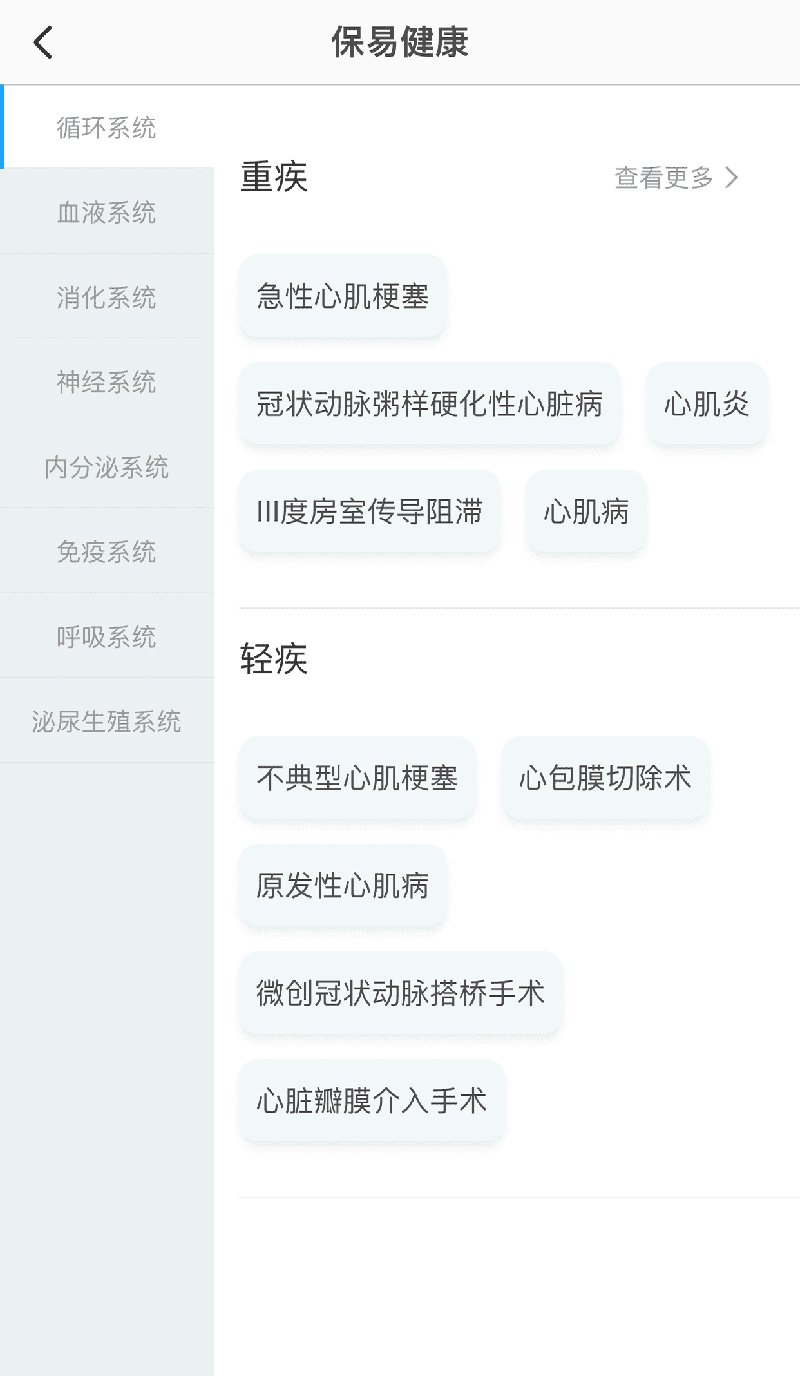Open the 急性心肌梗塞 chip

pos(342,296)
